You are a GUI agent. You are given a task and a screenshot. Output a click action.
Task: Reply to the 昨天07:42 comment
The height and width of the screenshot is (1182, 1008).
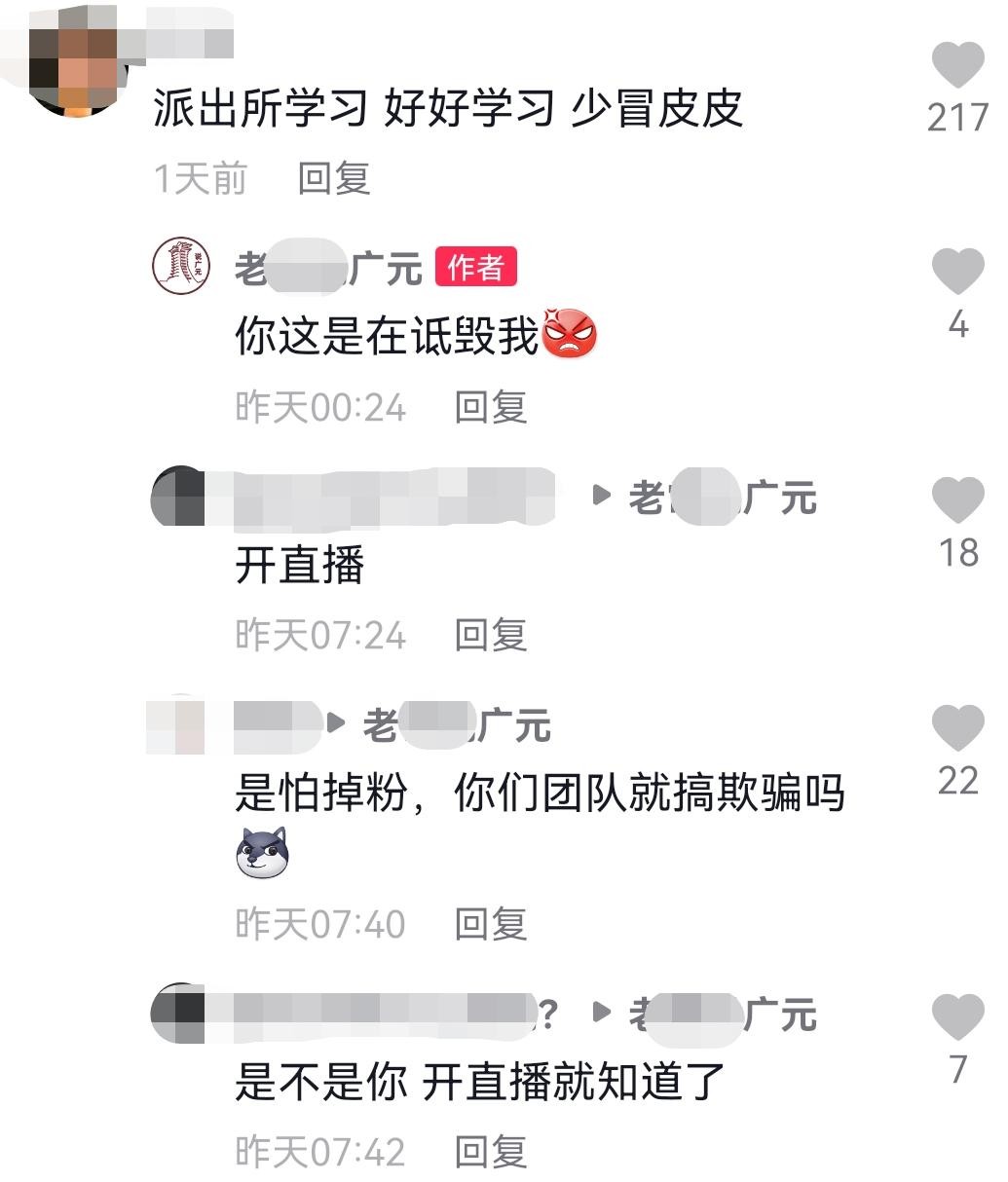point(491,1153)
